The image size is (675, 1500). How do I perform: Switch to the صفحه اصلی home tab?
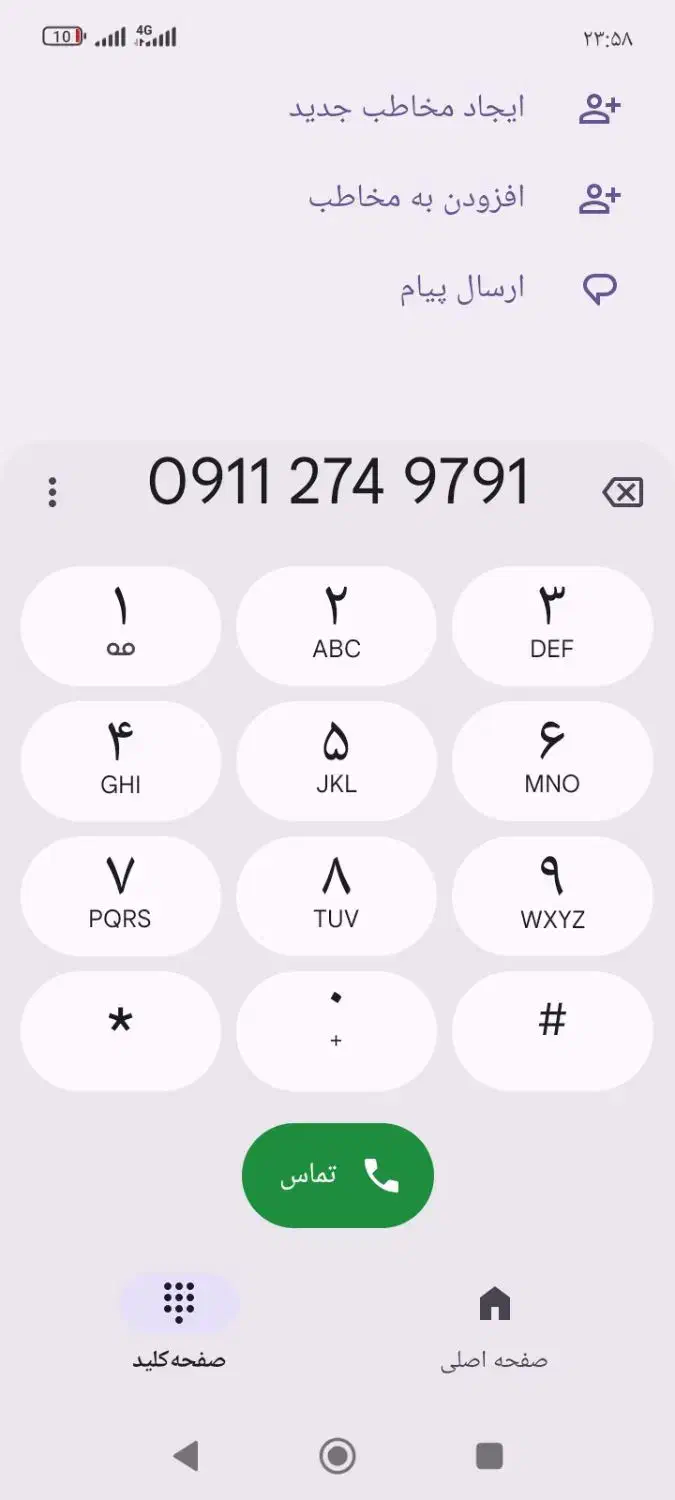pyautogui.click(x=495, y=1325)
